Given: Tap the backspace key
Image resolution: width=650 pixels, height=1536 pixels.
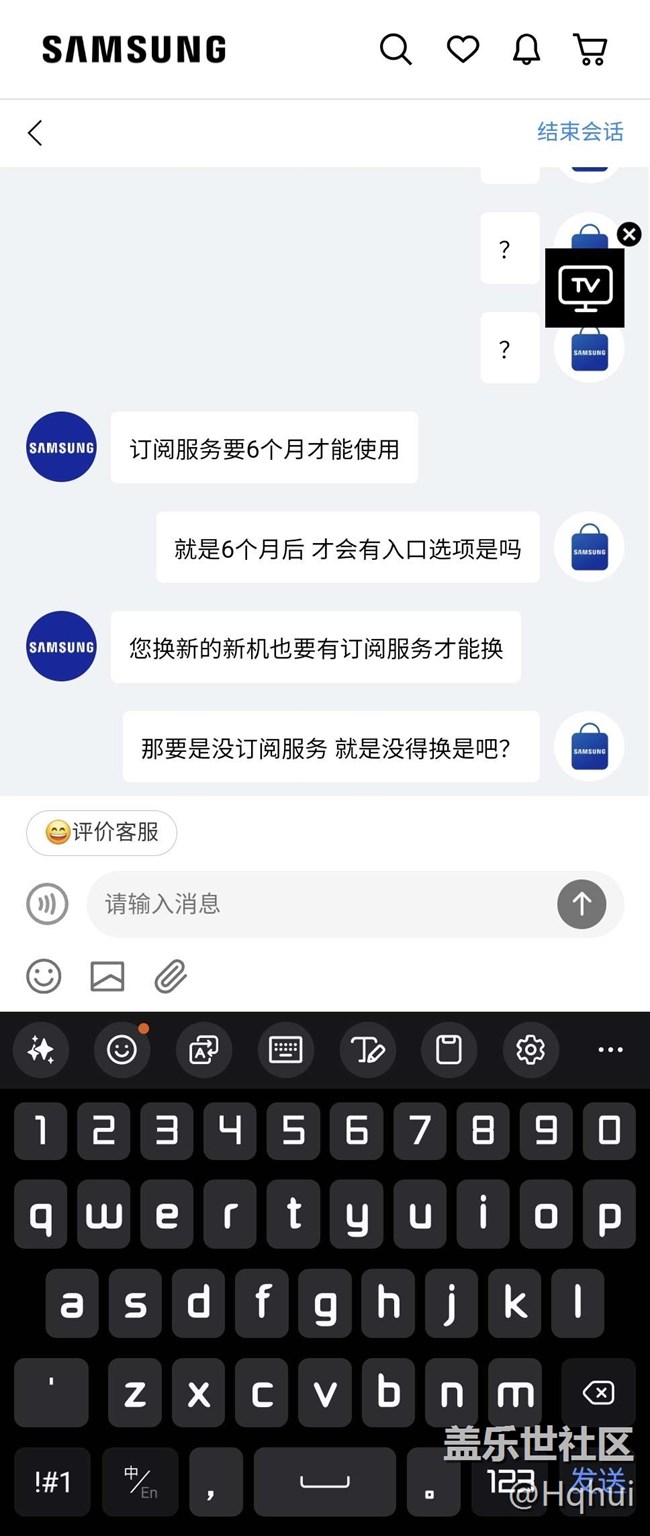Looking at the screenshot, I should click(x=598, y=1392).
